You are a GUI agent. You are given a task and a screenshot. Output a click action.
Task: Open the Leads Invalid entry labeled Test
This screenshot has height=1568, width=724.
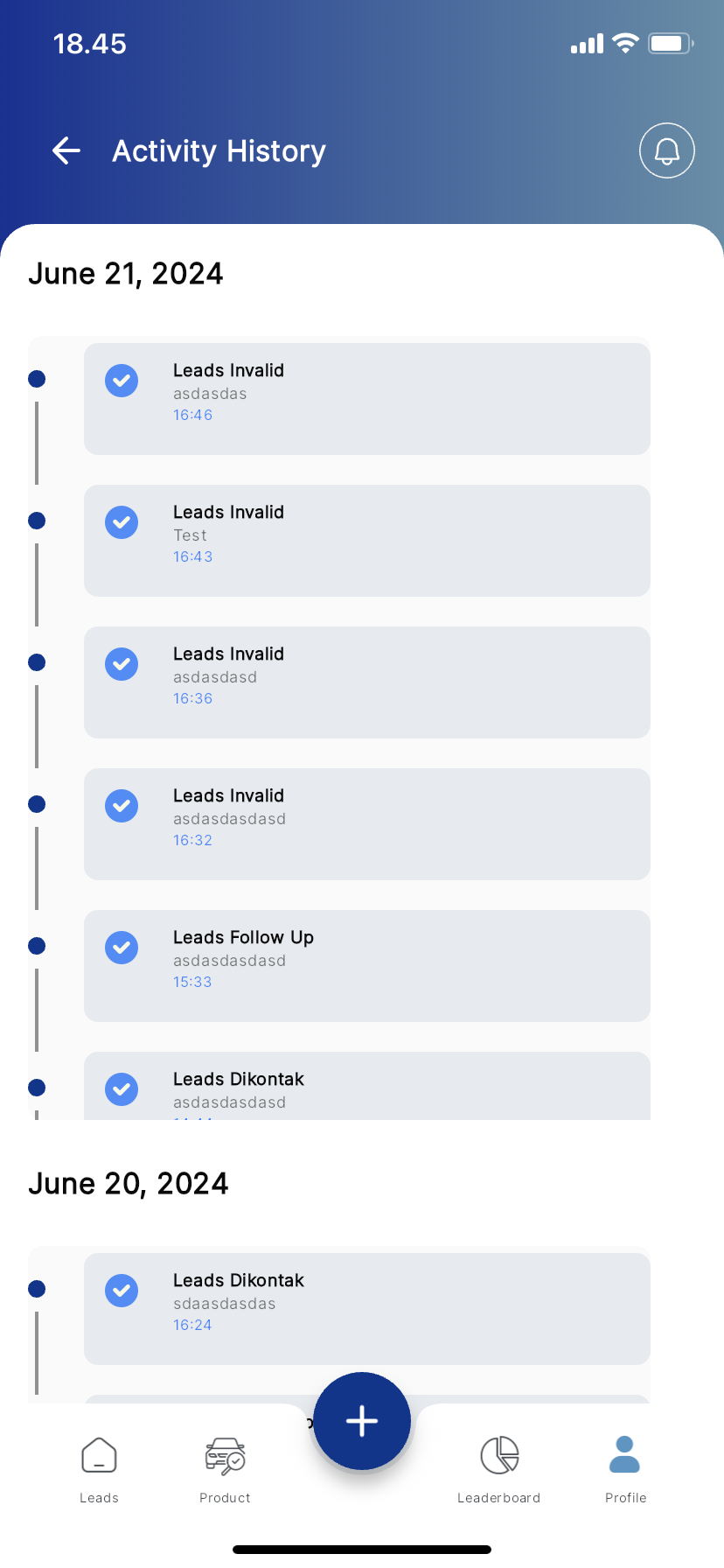pos(367,541)
